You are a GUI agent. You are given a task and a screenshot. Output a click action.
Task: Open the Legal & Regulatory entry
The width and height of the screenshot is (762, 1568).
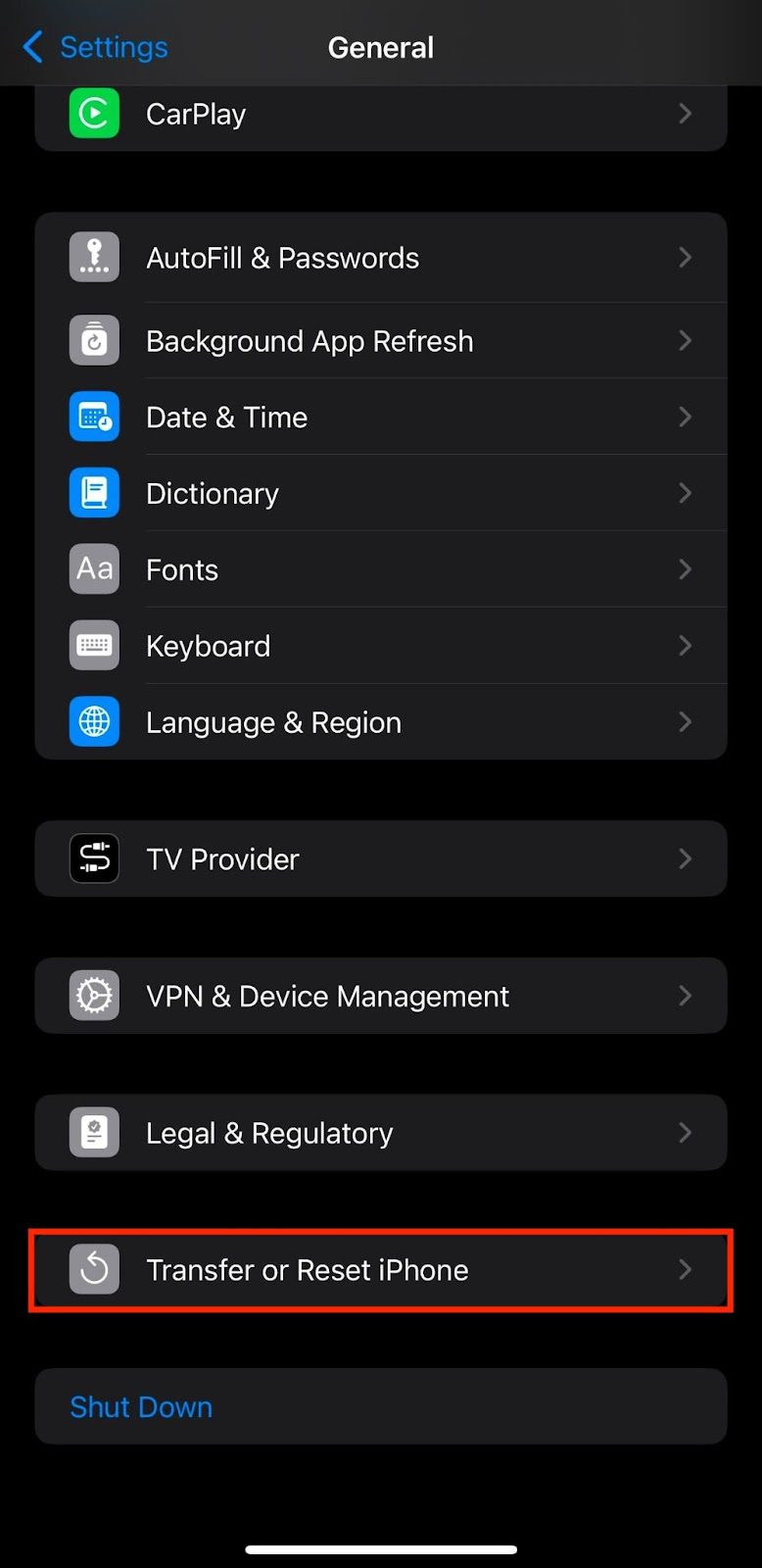point(381,1132)
